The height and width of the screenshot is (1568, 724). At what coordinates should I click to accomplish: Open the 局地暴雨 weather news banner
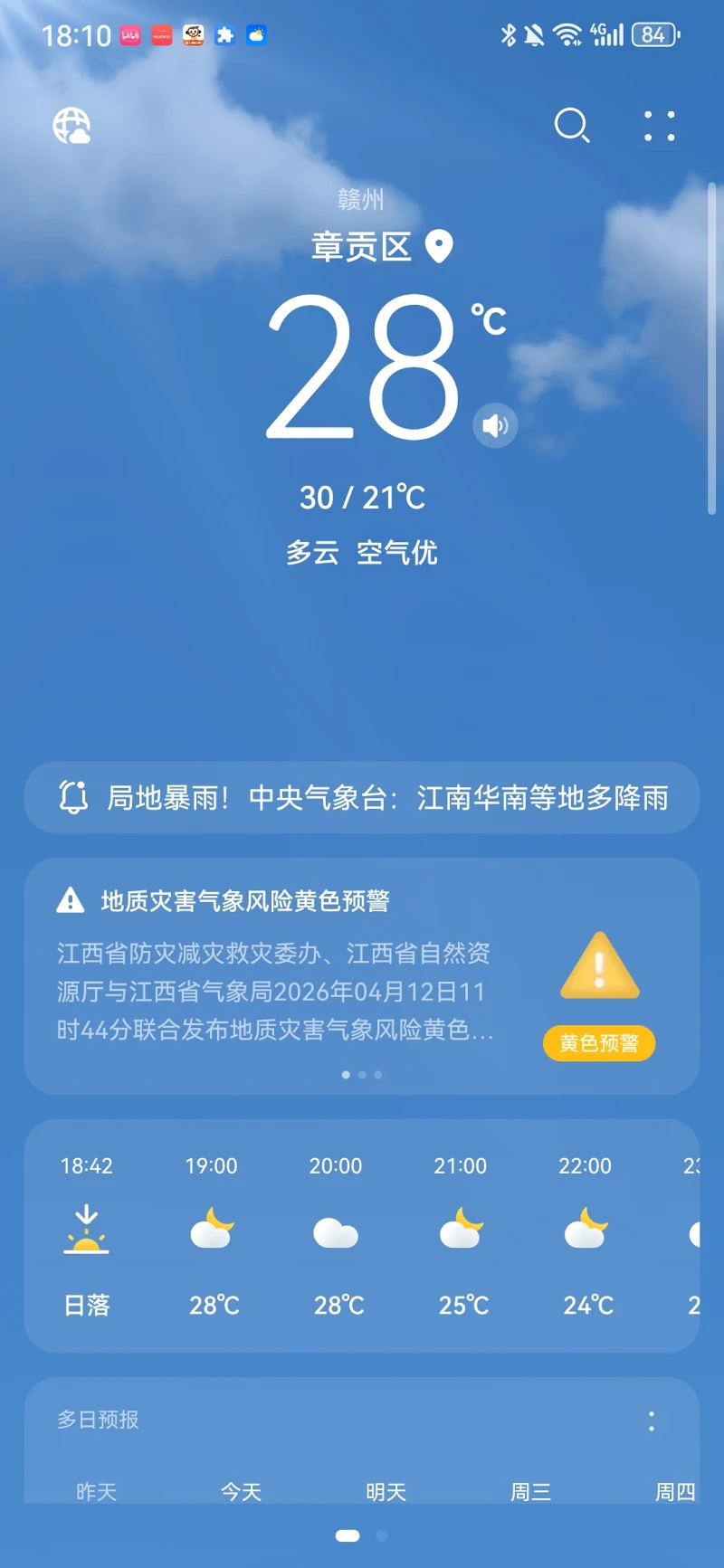362,797
